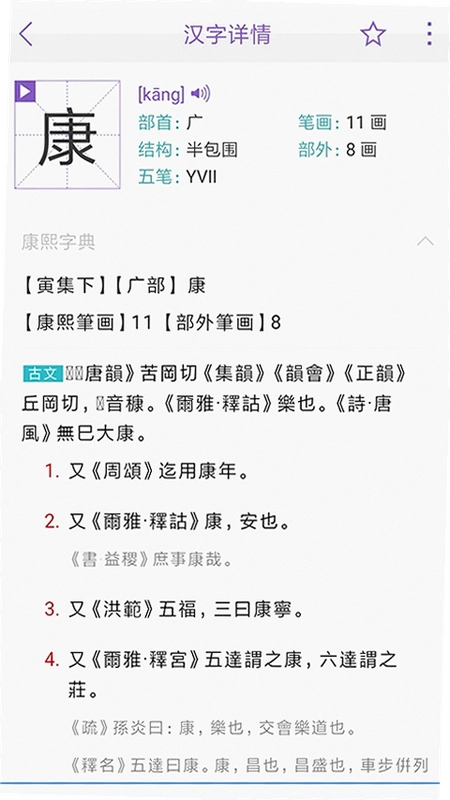Collapse the 康熙字典 section
450x800 pixels.
[x=426, y=241]
